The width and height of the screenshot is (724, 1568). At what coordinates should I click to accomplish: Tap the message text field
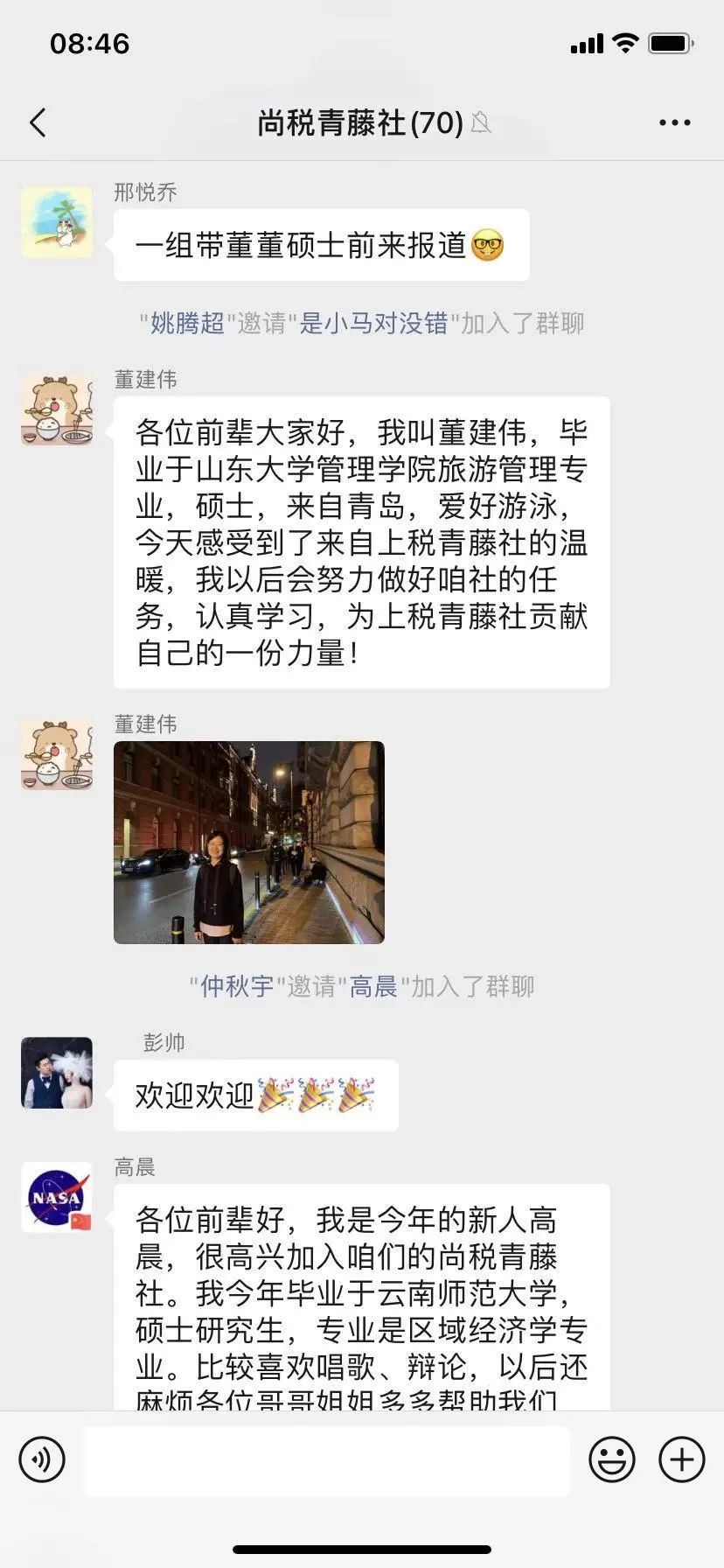pos(327,1459)
